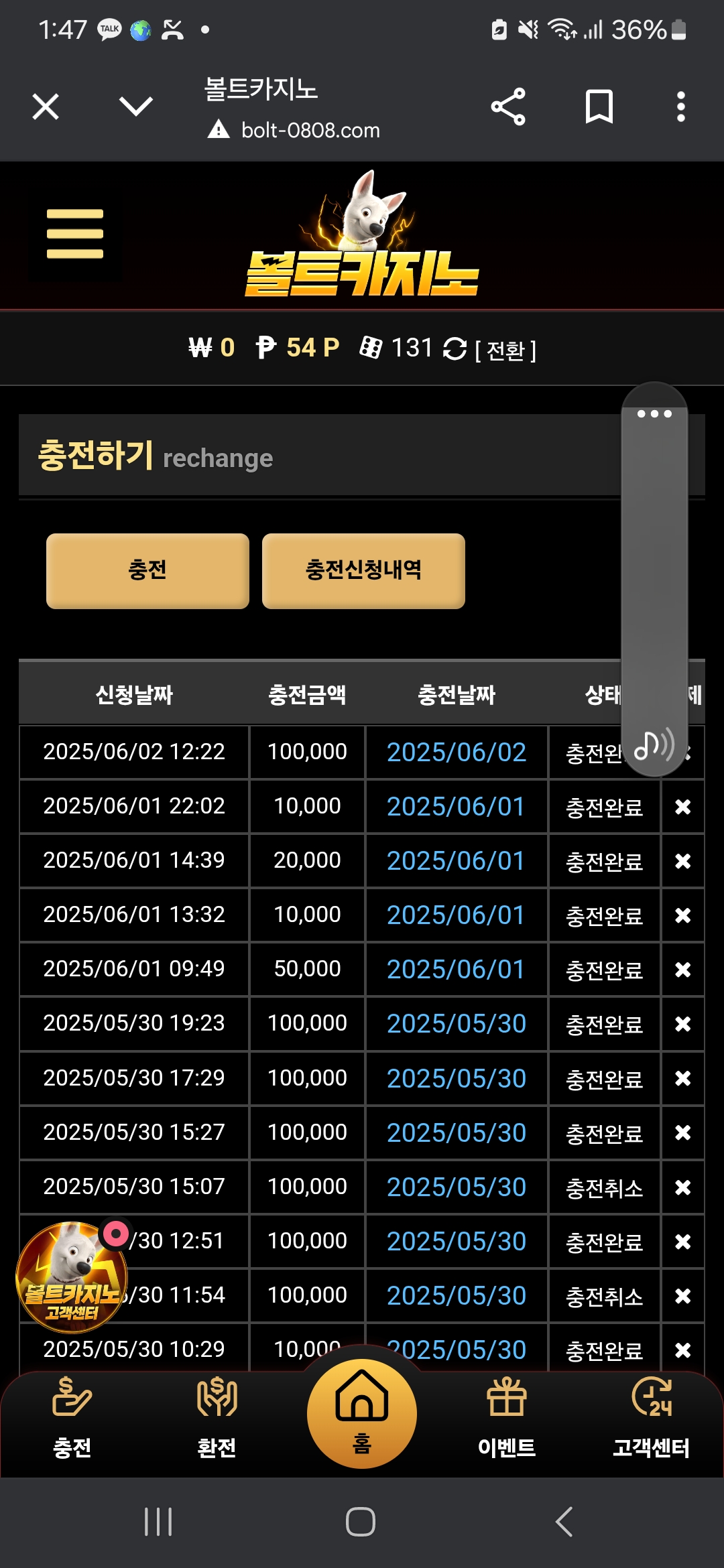Delete the 2025/05/30 15:07 충전취소 record
The width and height of the screenshot is (724, 1568).
[x=682, y=1187]
